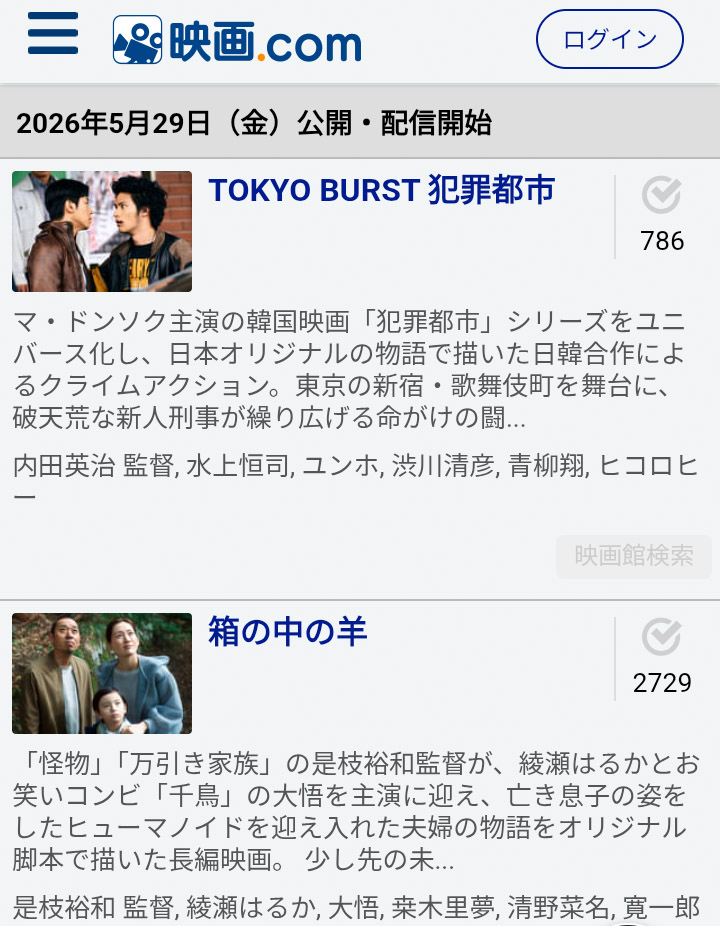Mark 箱の中の羊 with the check icon

[661, 637]
